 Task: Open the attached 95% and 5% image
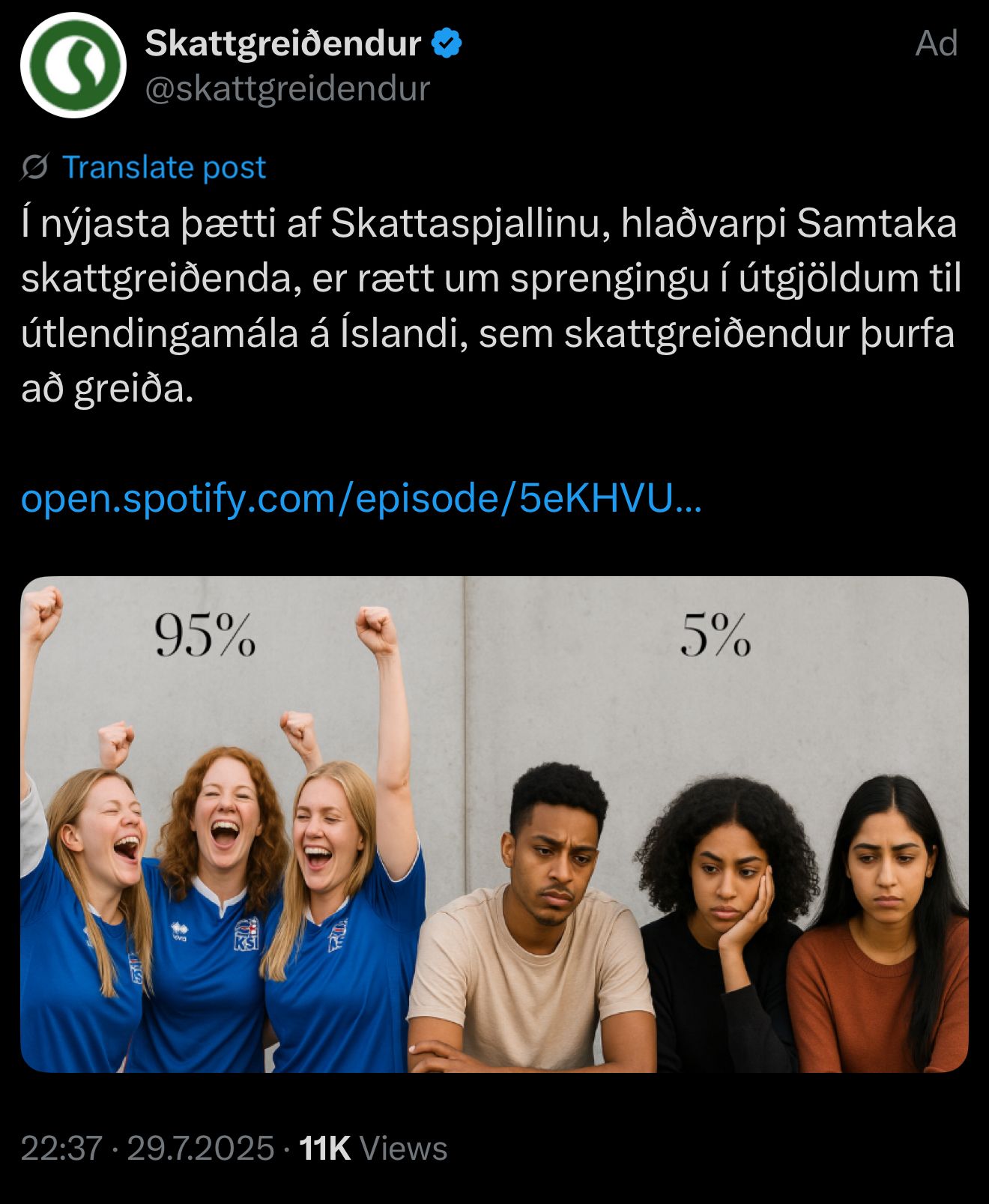pyautogui.click(x=494, y=824)
